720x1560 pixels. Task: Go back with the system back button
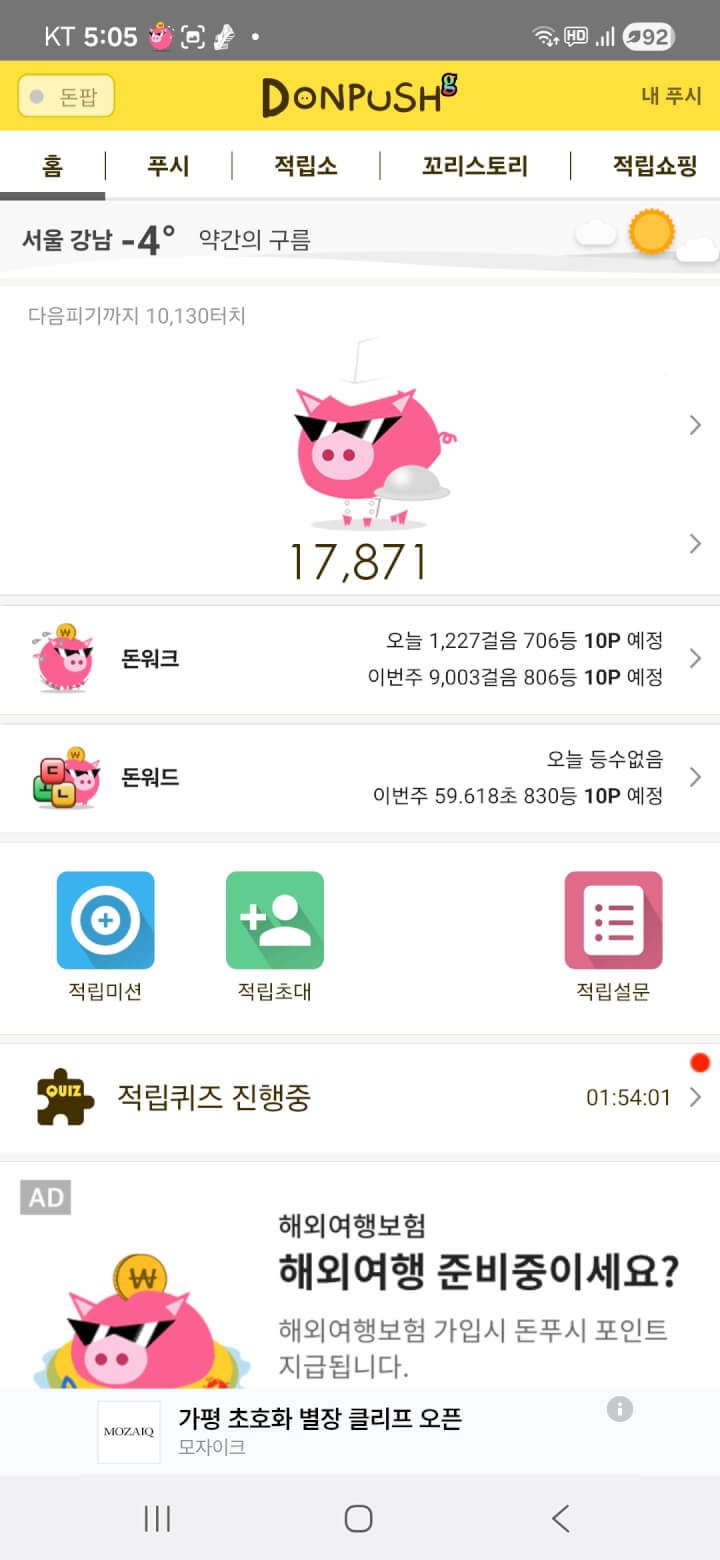[560, 1519]
